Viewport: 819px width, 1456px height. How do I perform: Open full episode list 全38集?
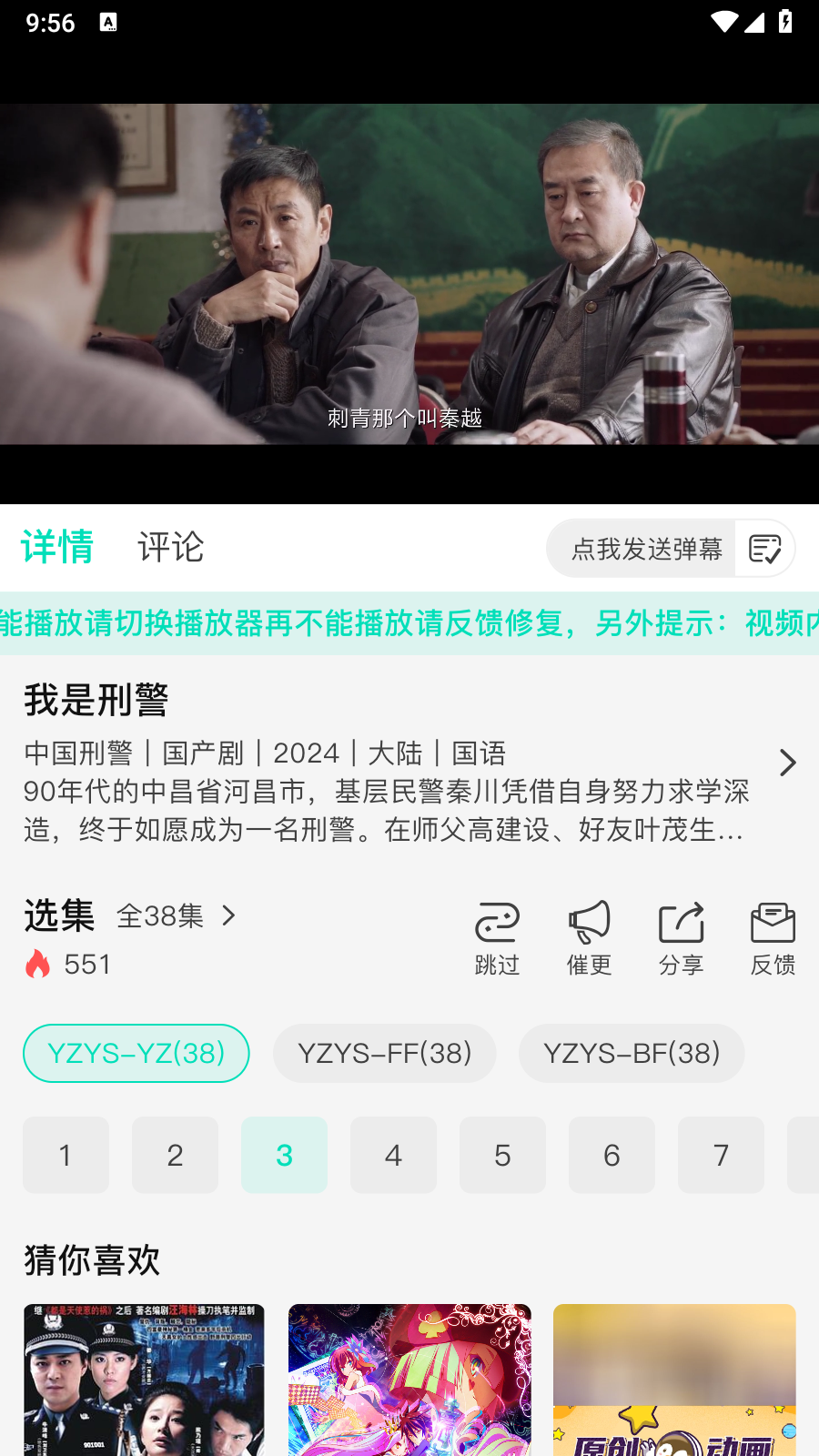pyautogui.click(x=176, y=915)
